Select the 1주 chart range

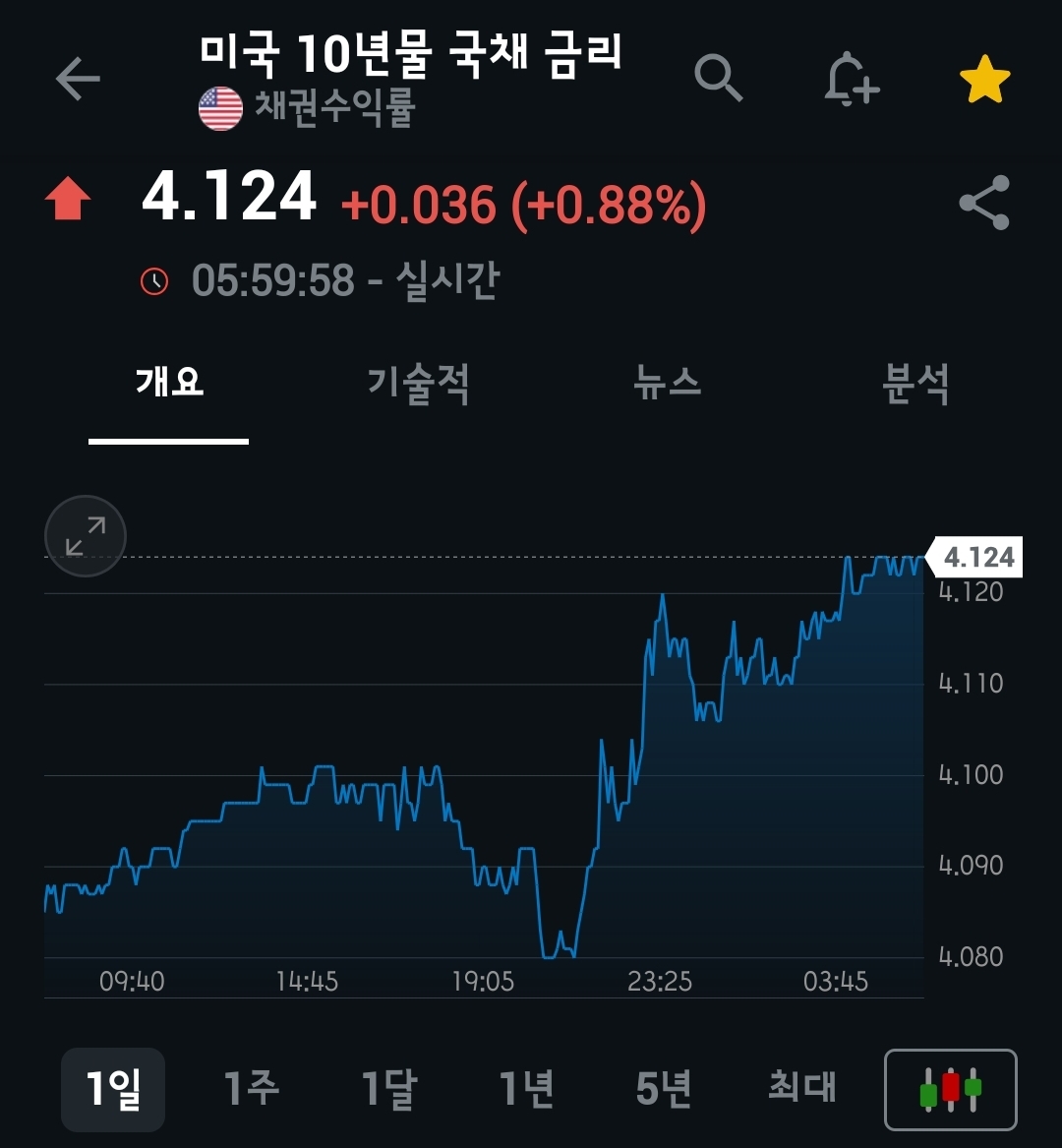point(251,1089)
